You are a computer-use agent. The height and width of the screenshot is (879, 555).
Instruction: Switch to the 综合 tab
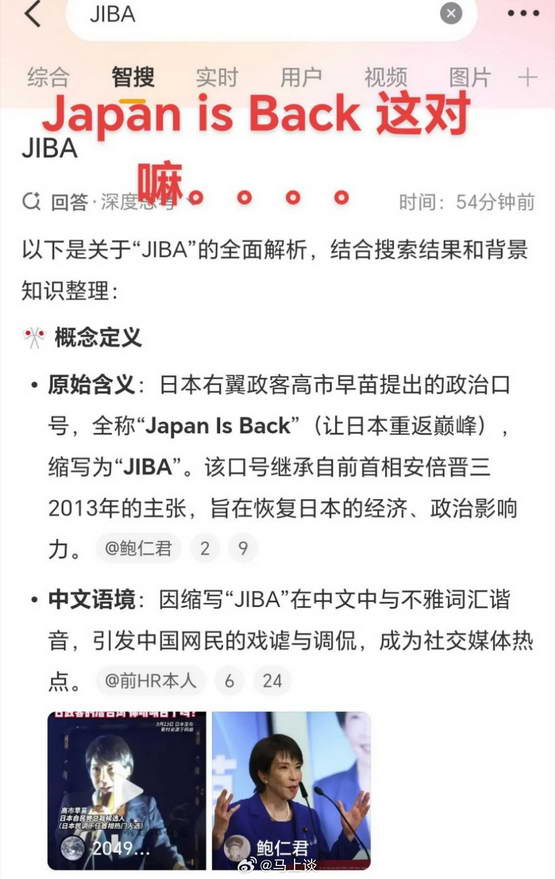[48, 77]
